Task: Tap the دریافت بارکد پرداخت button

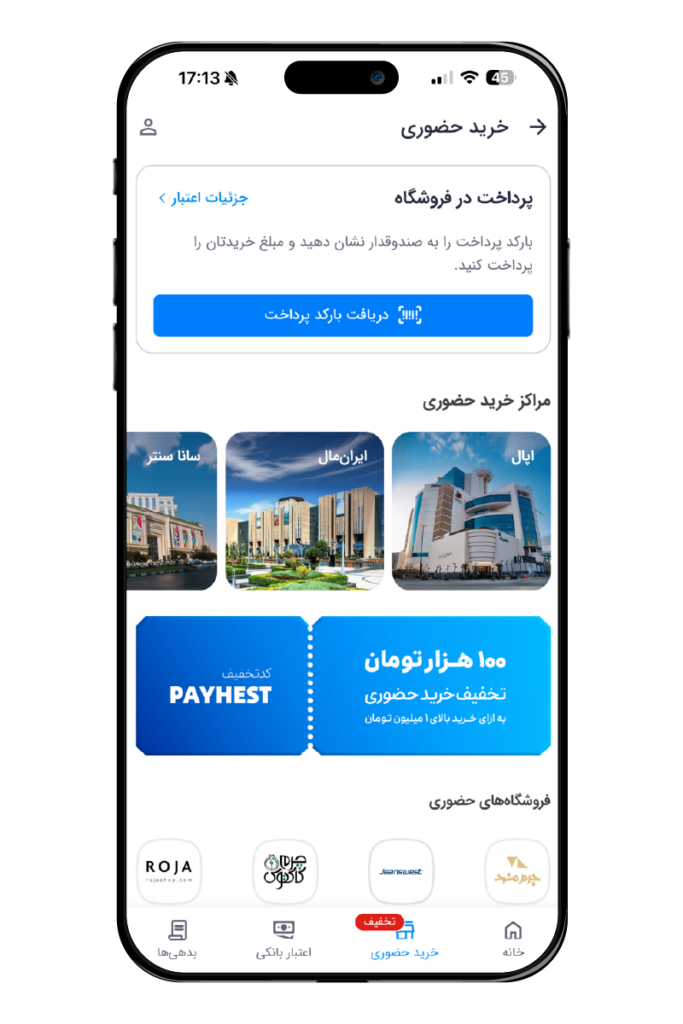Action: point(343,315)
